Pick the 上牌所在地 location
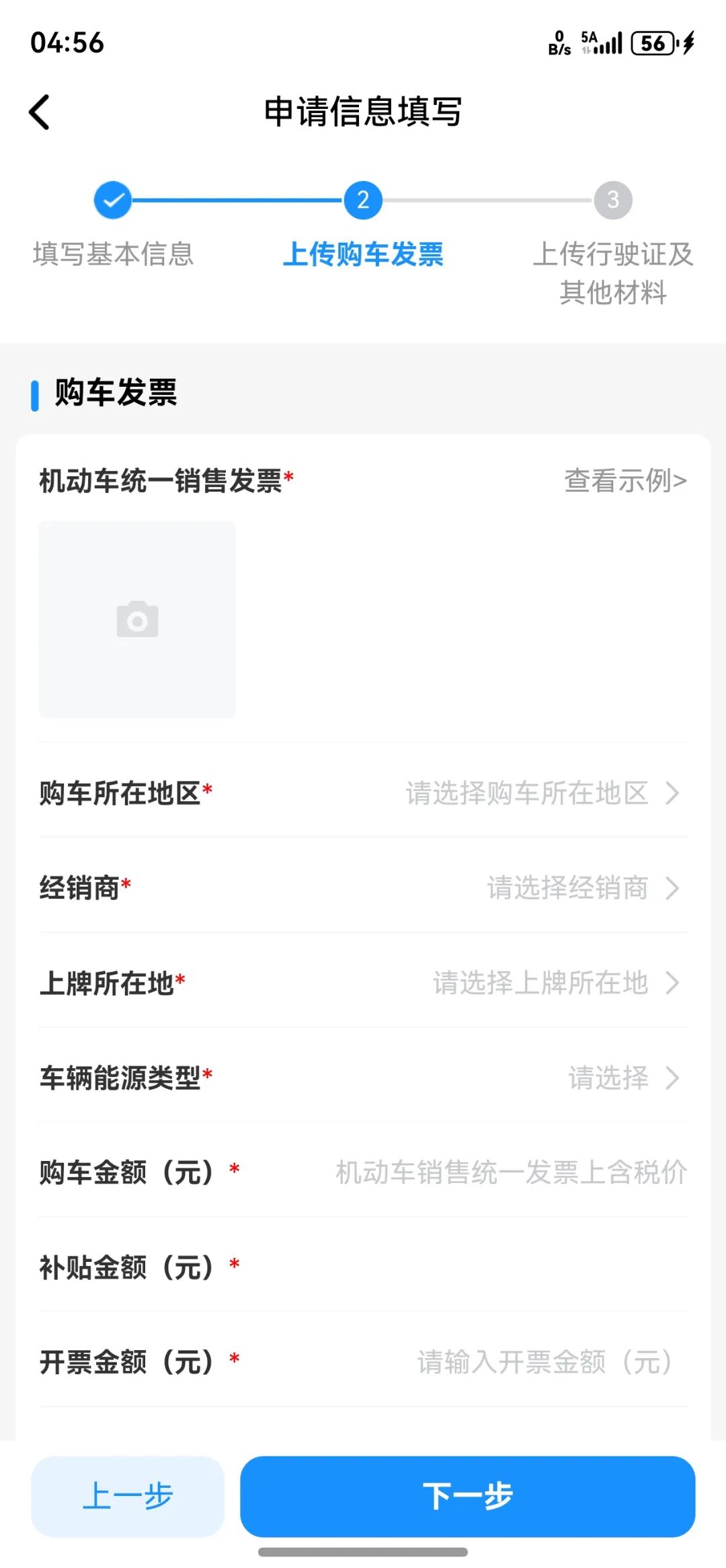The image size is (726, 1568). click(555, 983)
